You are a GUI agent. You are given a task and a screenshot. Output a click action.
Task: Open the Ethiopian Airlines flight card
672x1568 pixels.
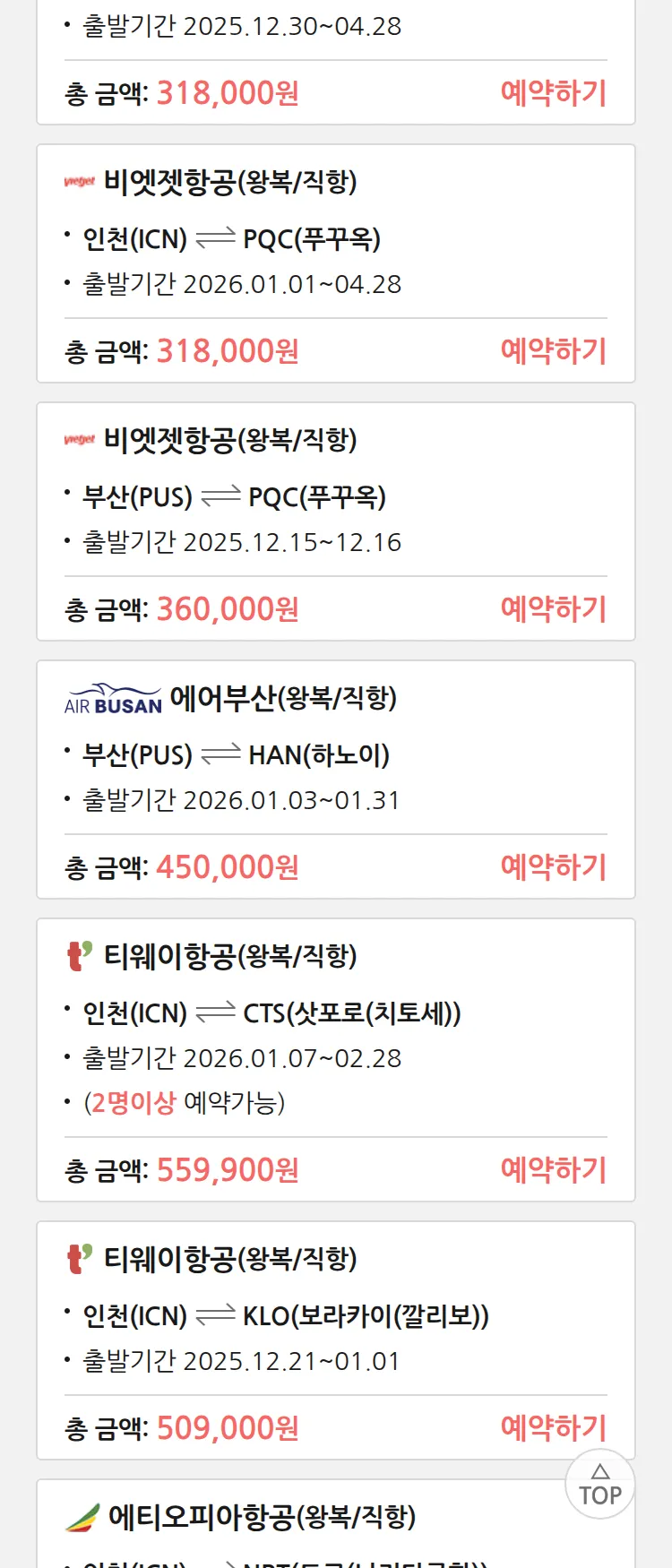click(262, 1518)
